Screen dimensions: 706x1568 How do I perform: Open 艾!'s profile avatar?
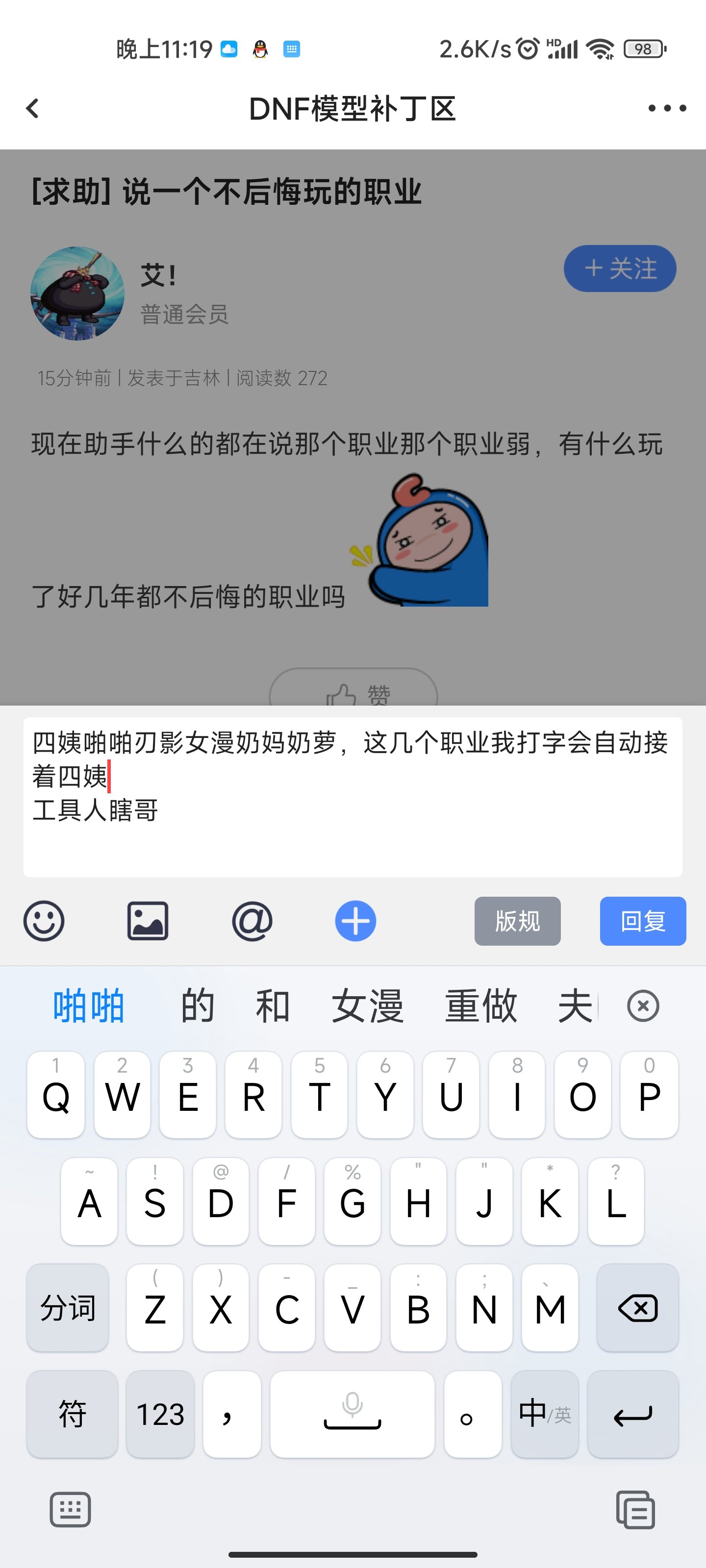pos(77,294)
